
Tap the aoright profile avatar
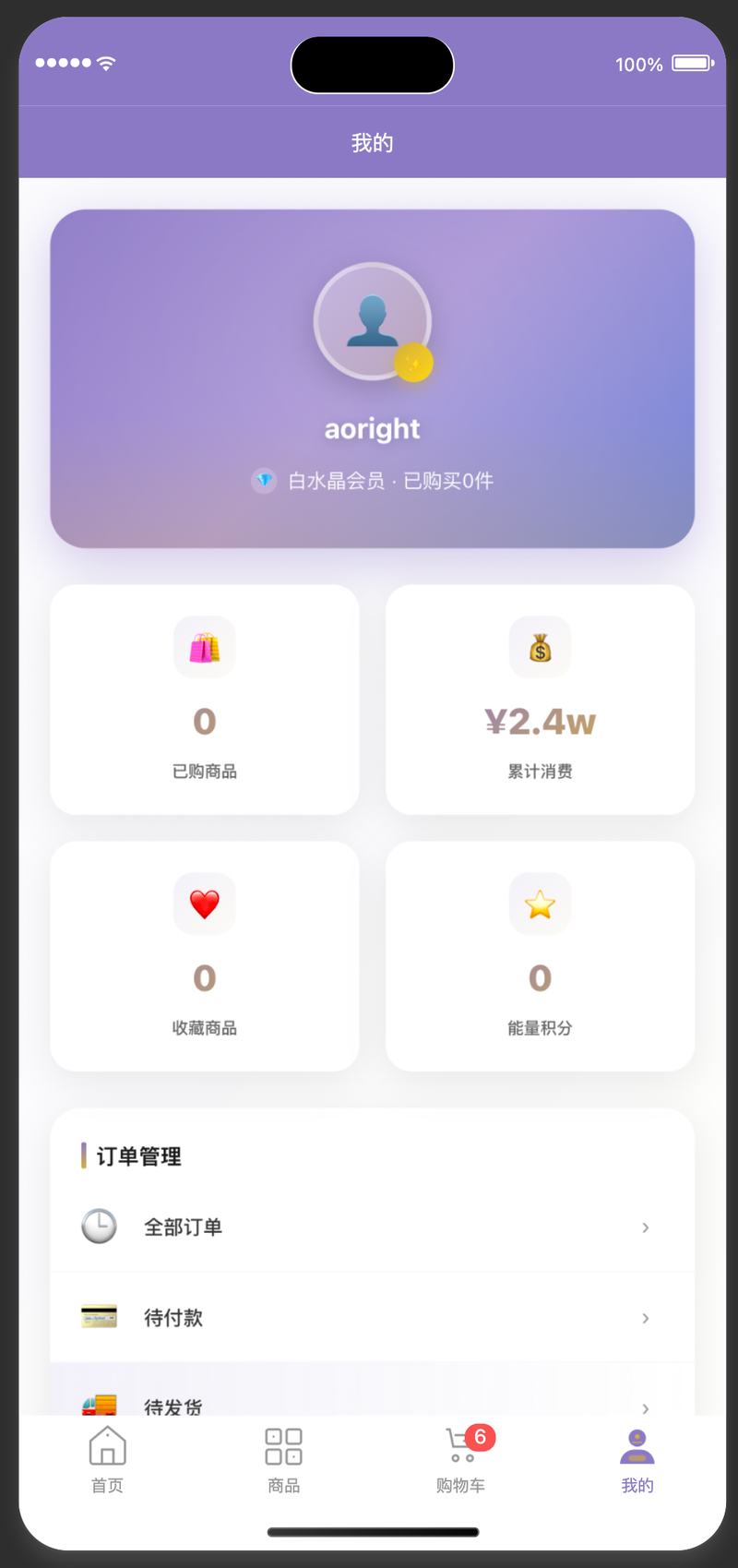pos(373,321)
